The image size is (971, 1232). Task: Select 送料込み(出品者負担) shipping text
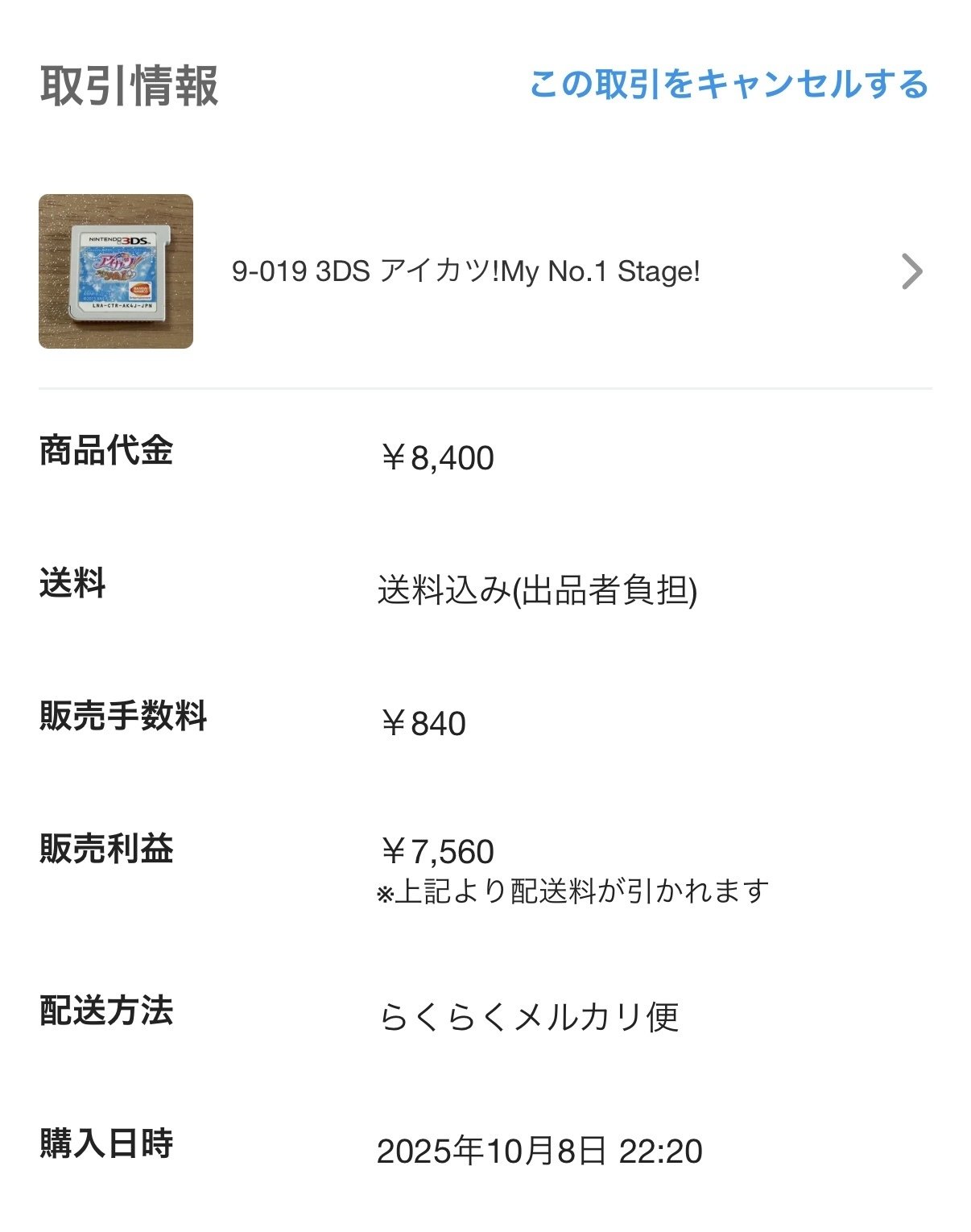tap(539, 589)
